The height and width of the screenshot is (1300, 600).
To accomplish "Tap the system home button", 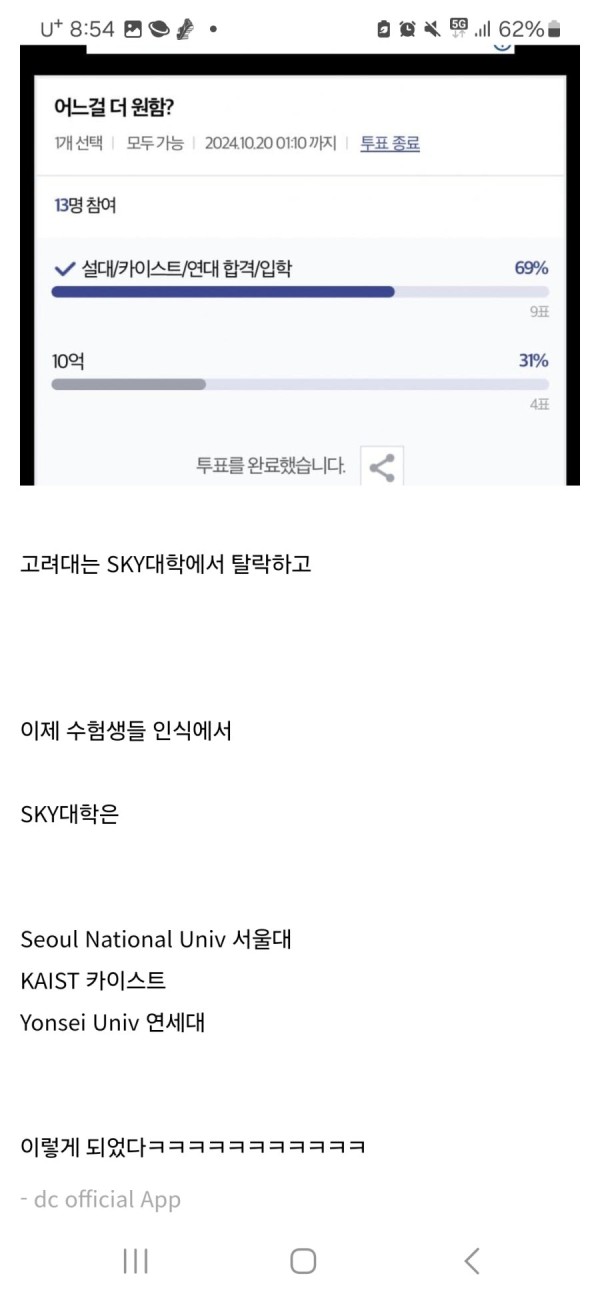I will click(x=303, y=1261).
